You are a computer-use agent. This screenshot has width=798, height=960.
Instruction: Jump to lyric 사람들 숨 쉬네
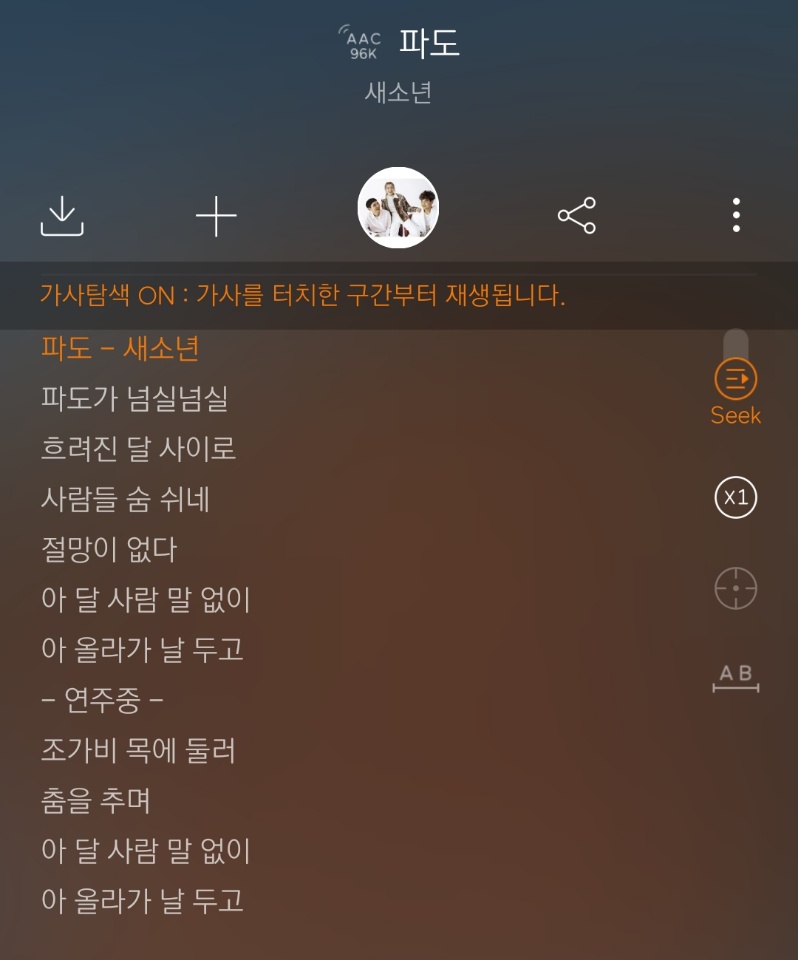point(125,499)
